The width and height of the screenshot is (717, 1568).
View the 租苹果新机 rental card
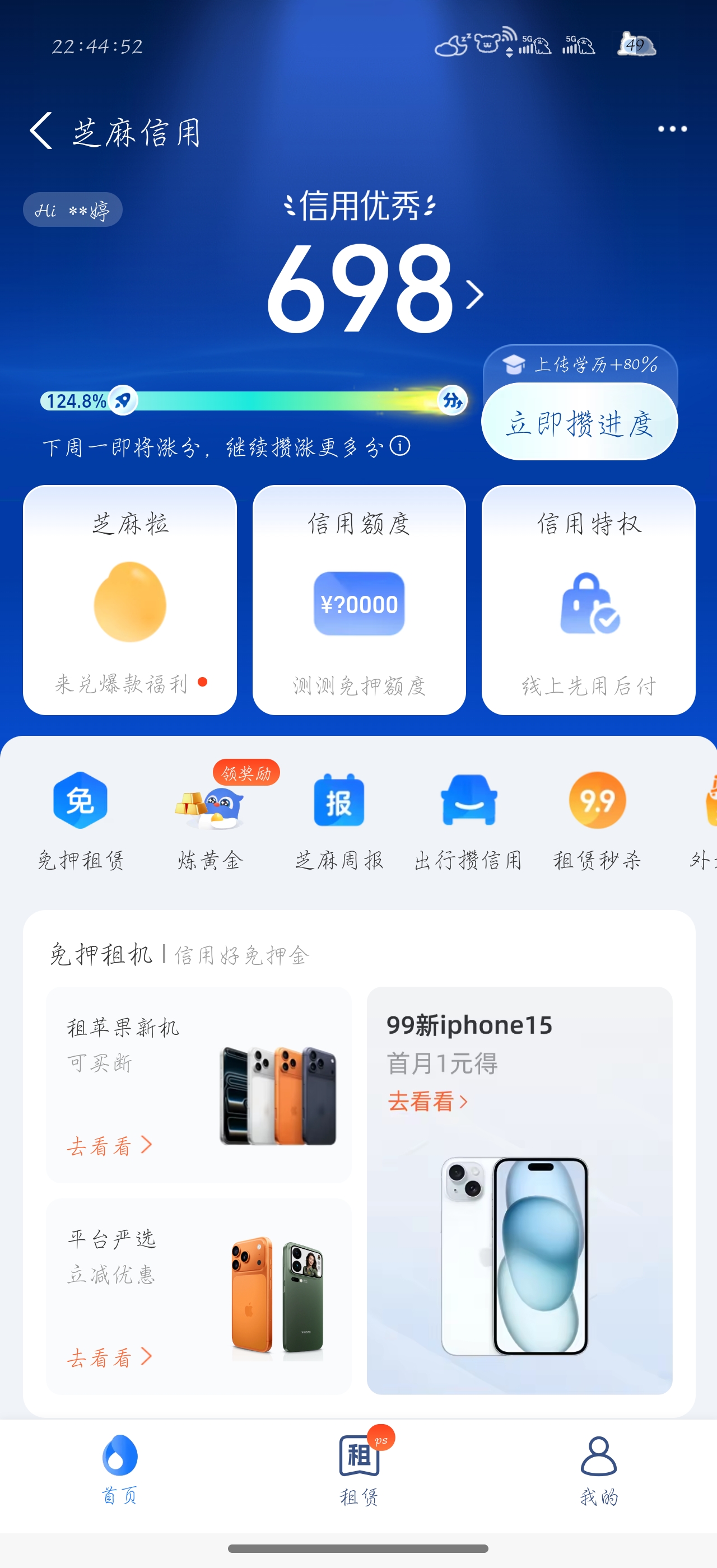point(199,1085)
